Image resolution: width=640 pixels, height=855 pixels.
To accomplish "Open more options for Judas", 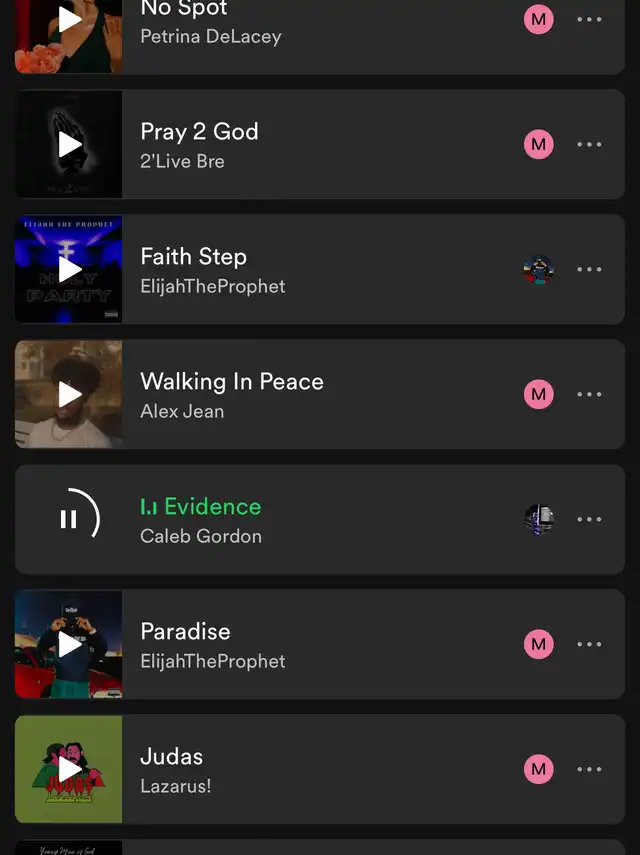I will point(589,769).
